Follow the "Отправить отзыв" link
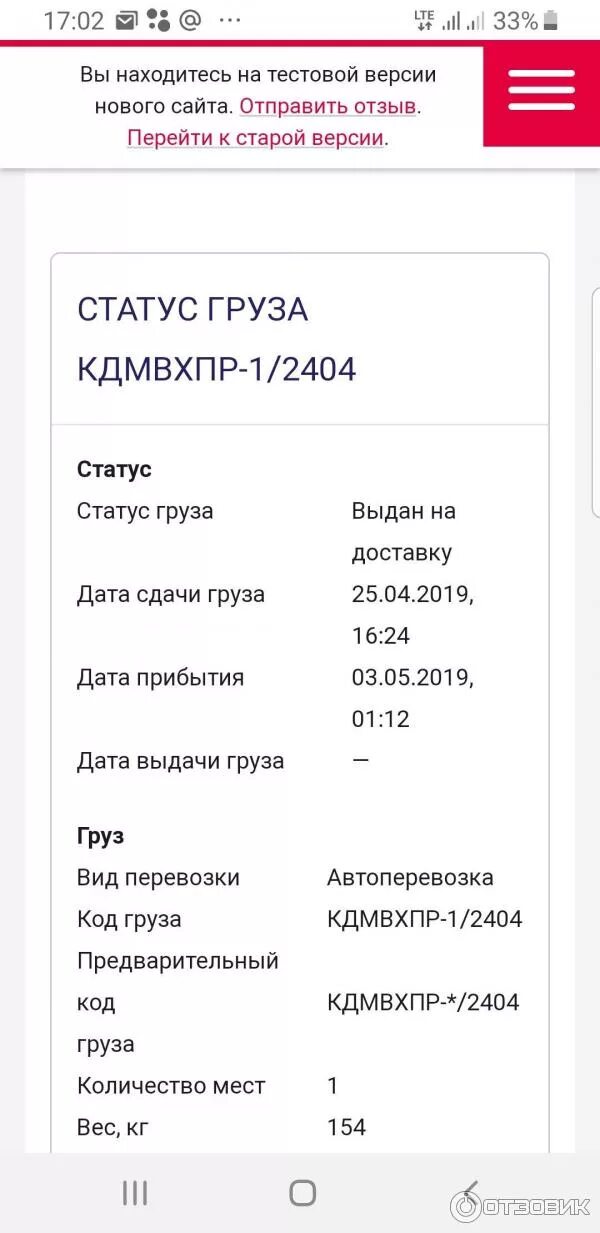Screen dimensions: 600x1233 (x=328, y=106)
